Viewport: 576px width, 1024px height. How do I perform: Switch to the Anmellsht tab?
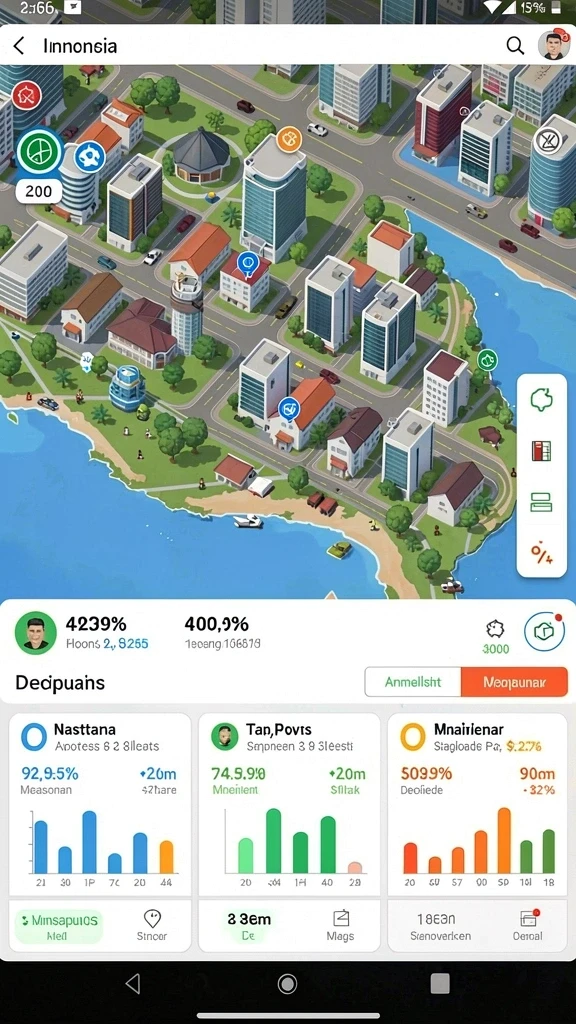tap(413, 682)
